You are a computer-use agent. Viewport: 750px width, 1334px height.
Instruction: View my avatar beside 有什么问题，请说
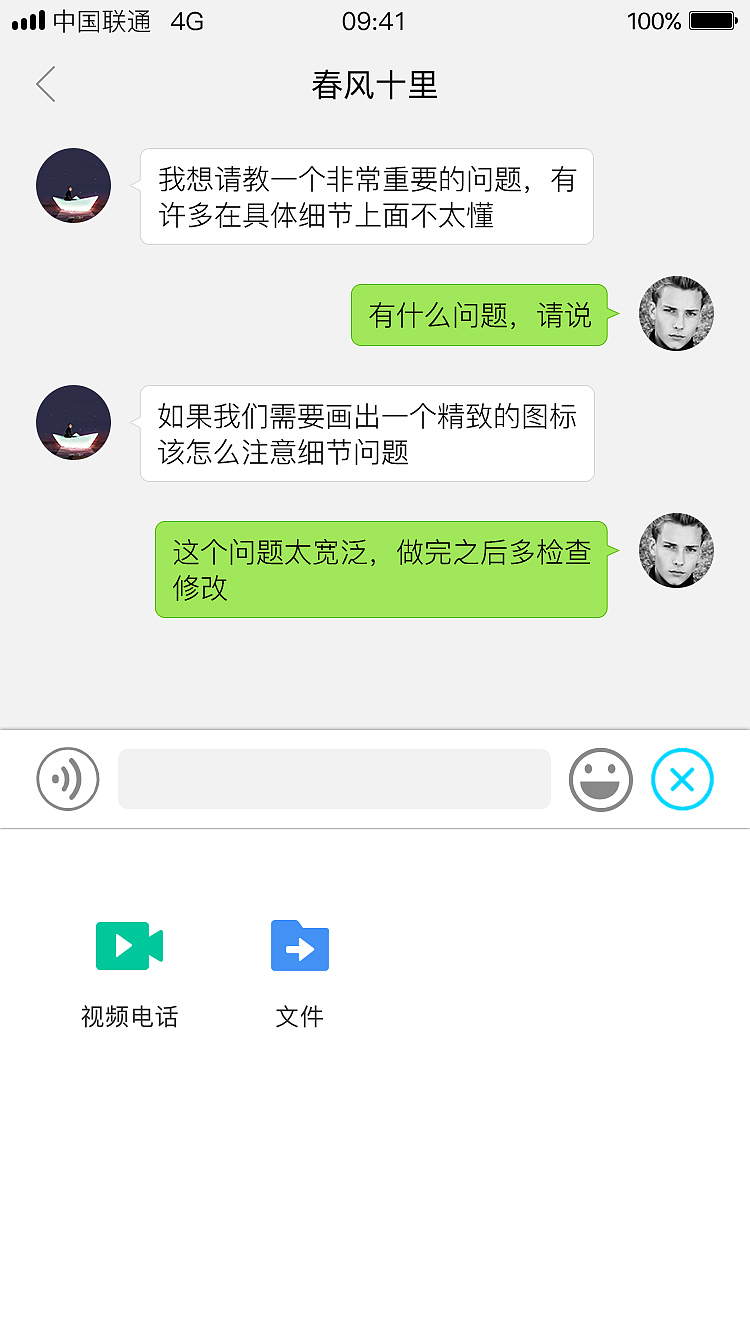coord(676,314)
